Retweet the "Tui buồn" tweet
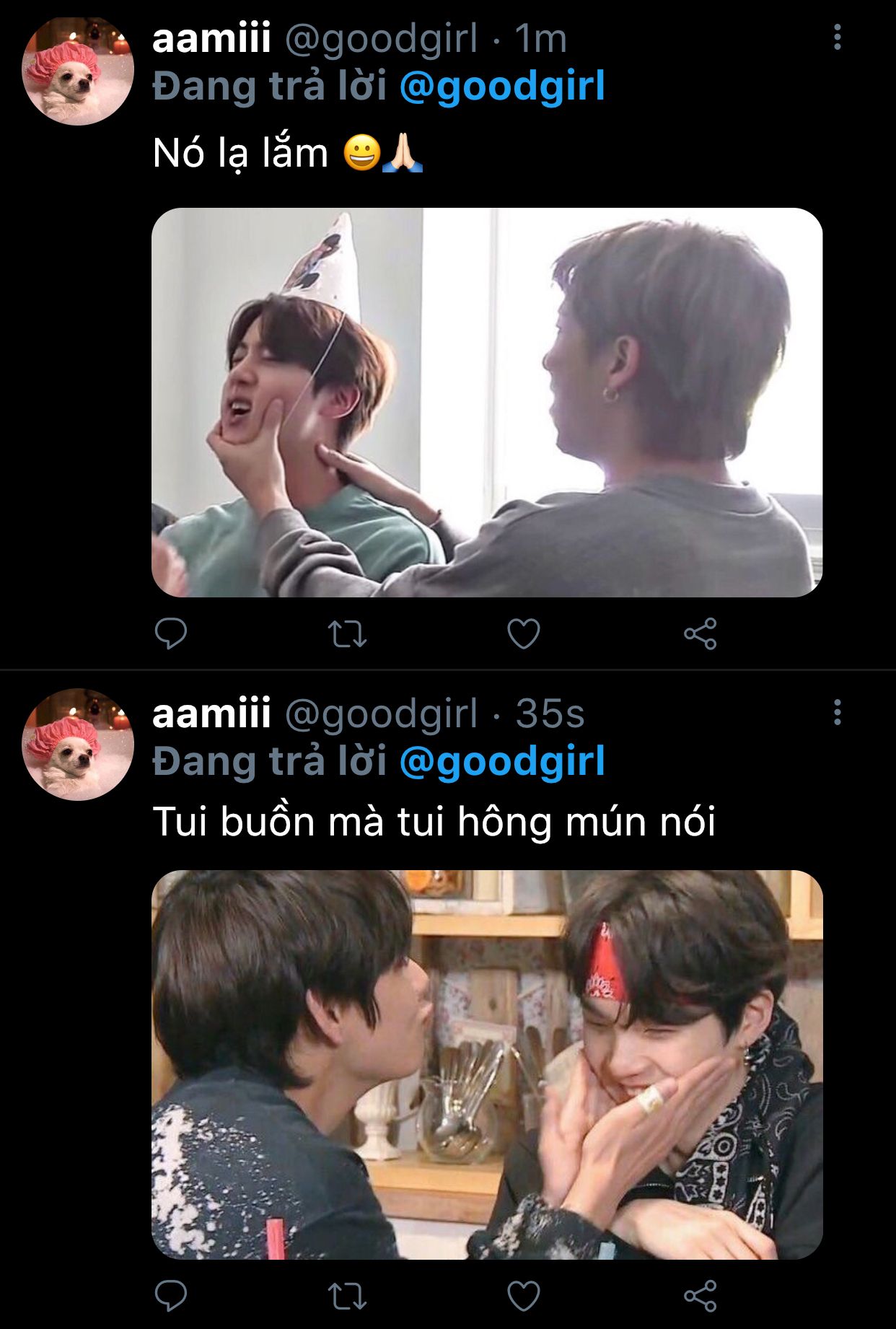Viewport: 896px width, 1329px height. point(347,1296)
